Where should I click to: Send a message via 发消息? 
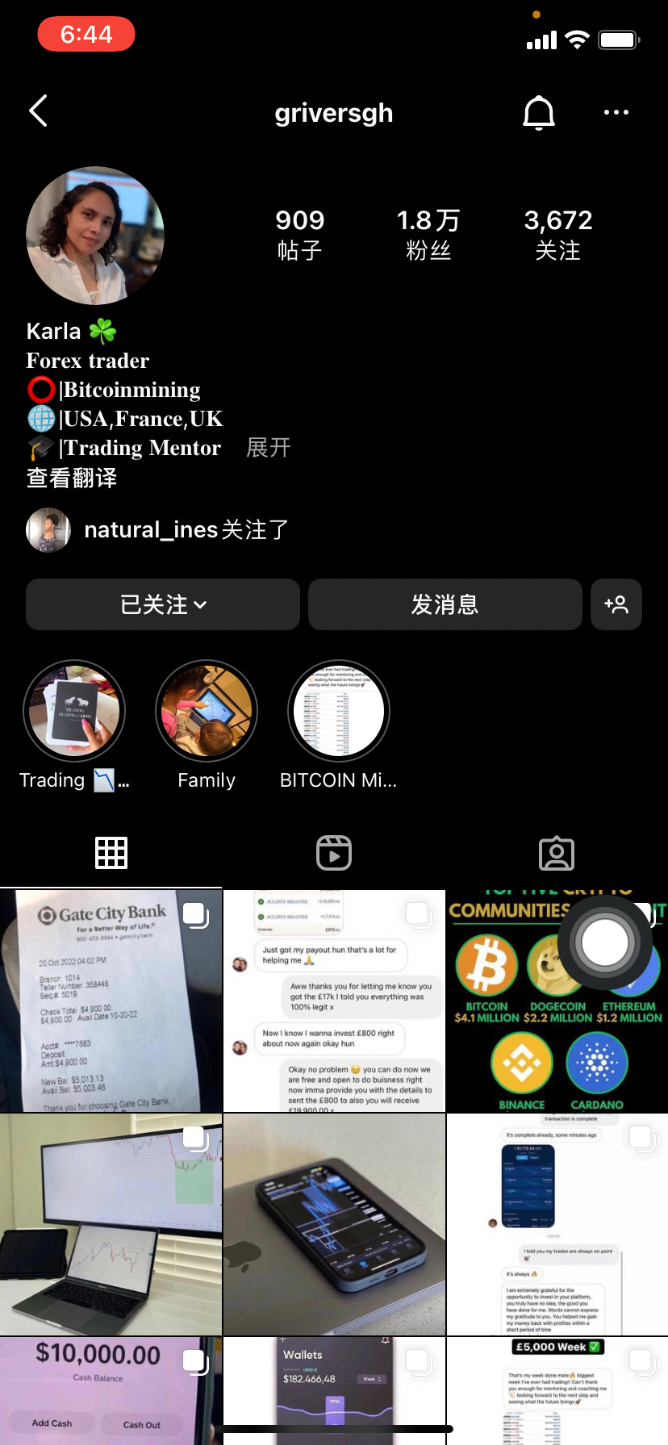point(445,604)
